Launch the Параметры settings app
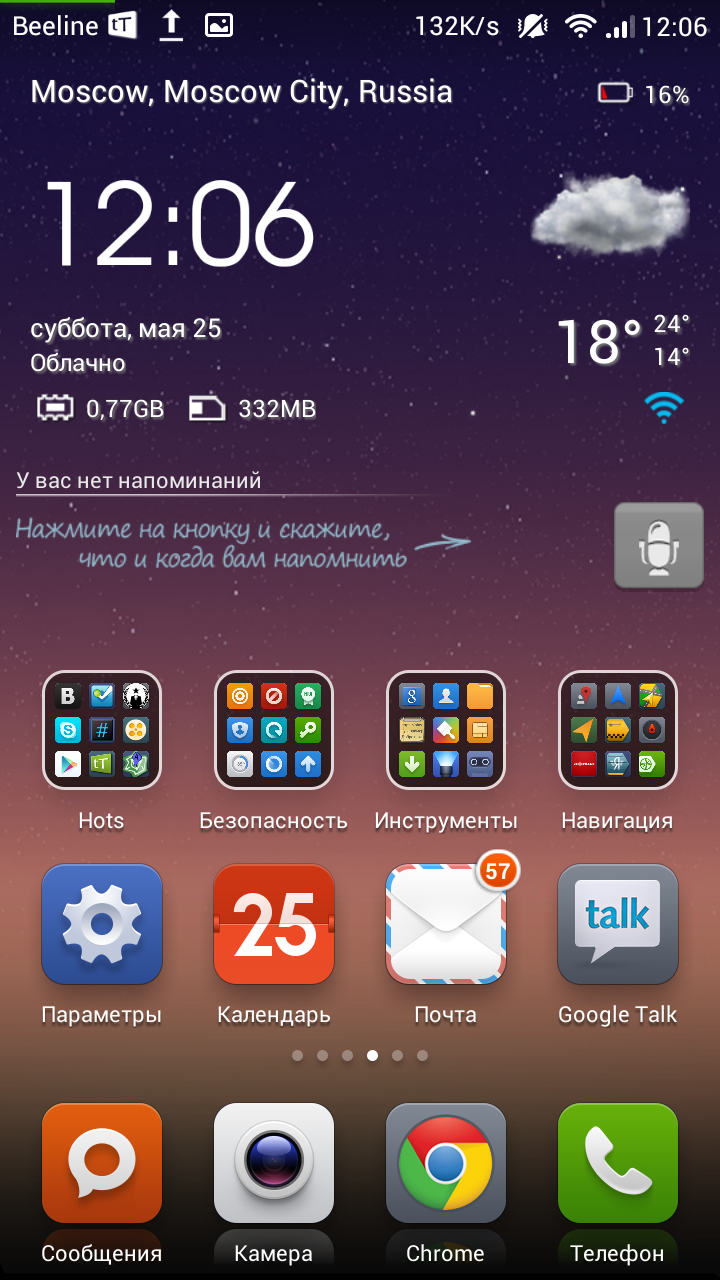 [102, 924]
